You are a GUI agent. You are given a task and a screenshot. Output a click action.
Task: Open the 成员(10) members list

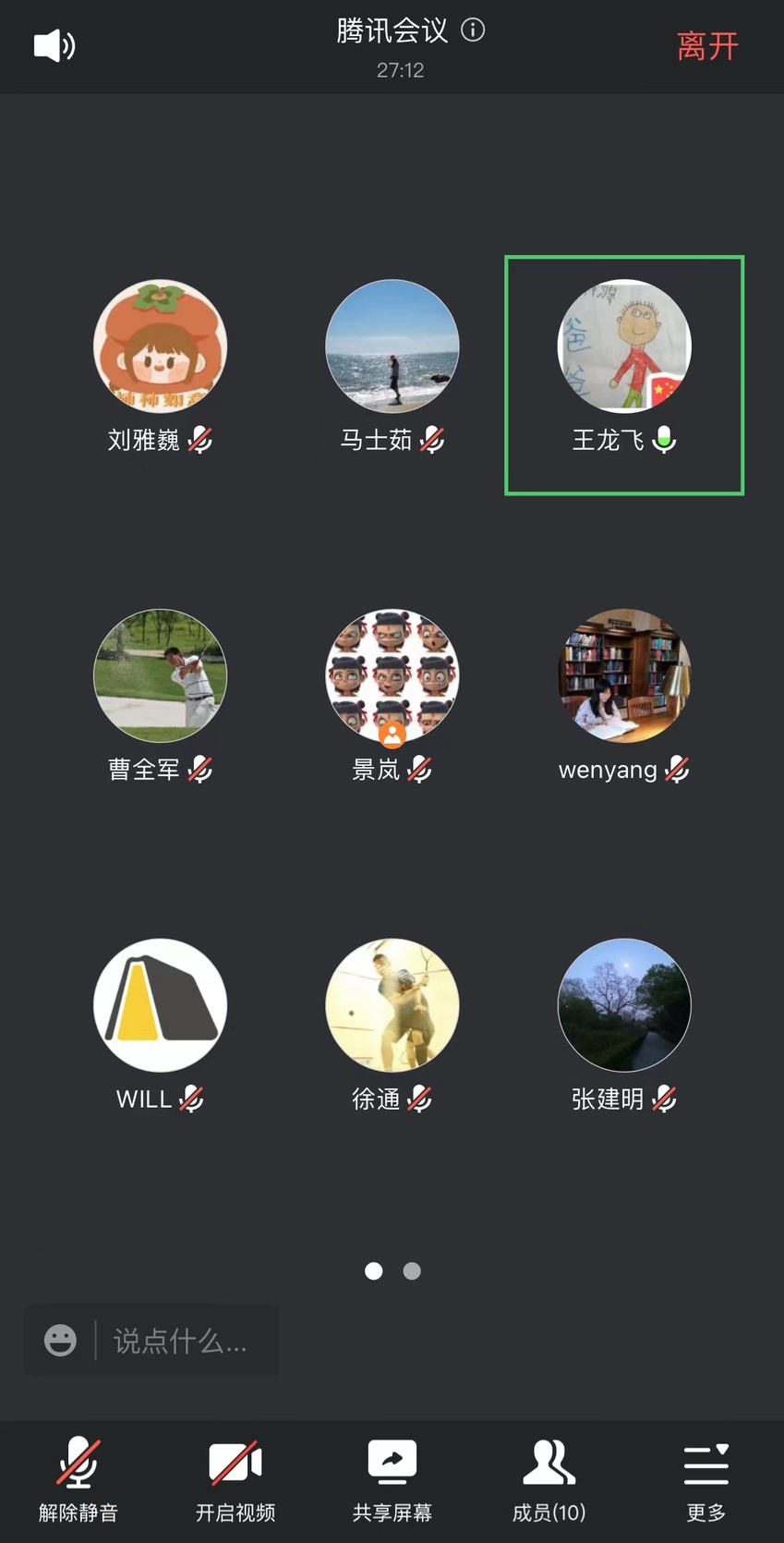tap(549, 1480)
